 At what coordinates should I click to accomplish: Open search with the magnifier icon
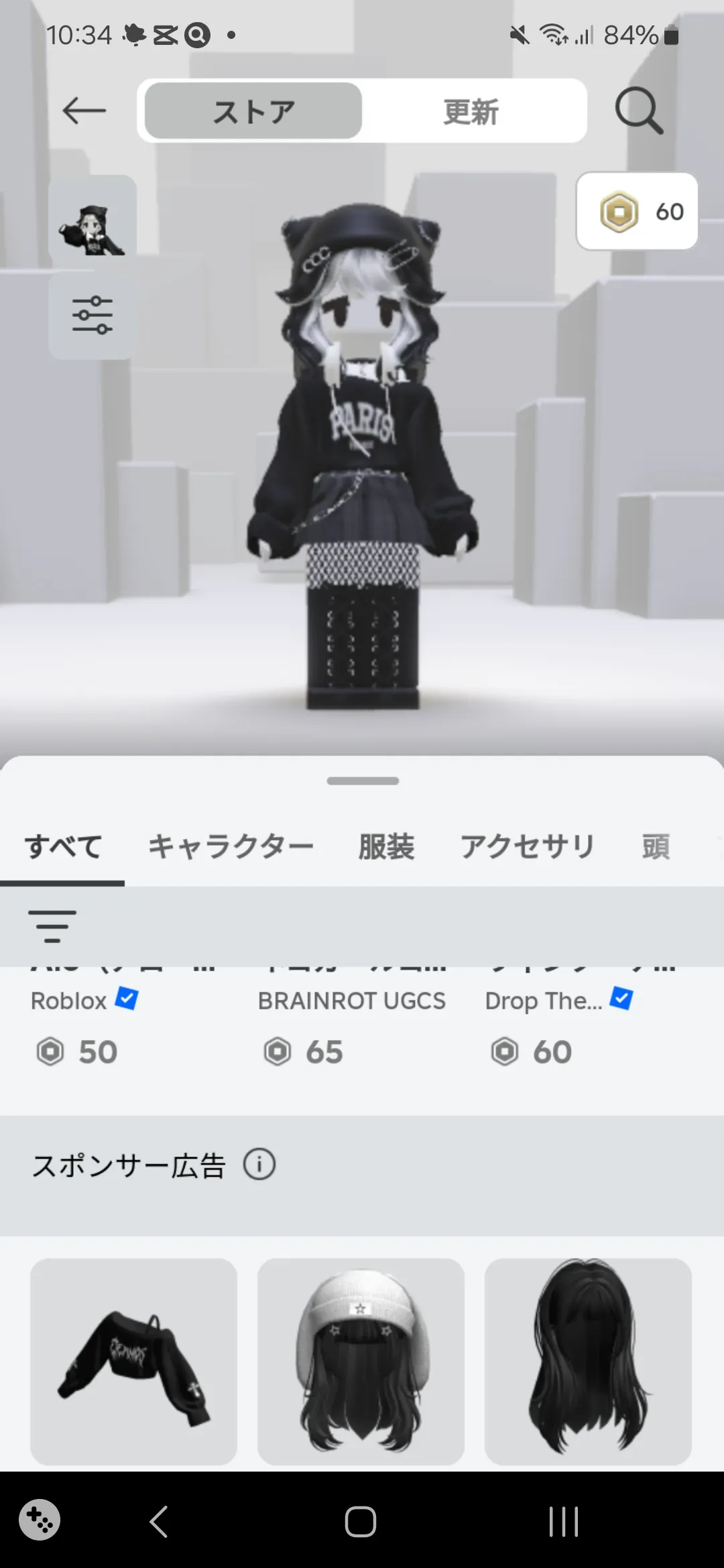[x=639, y=111]
